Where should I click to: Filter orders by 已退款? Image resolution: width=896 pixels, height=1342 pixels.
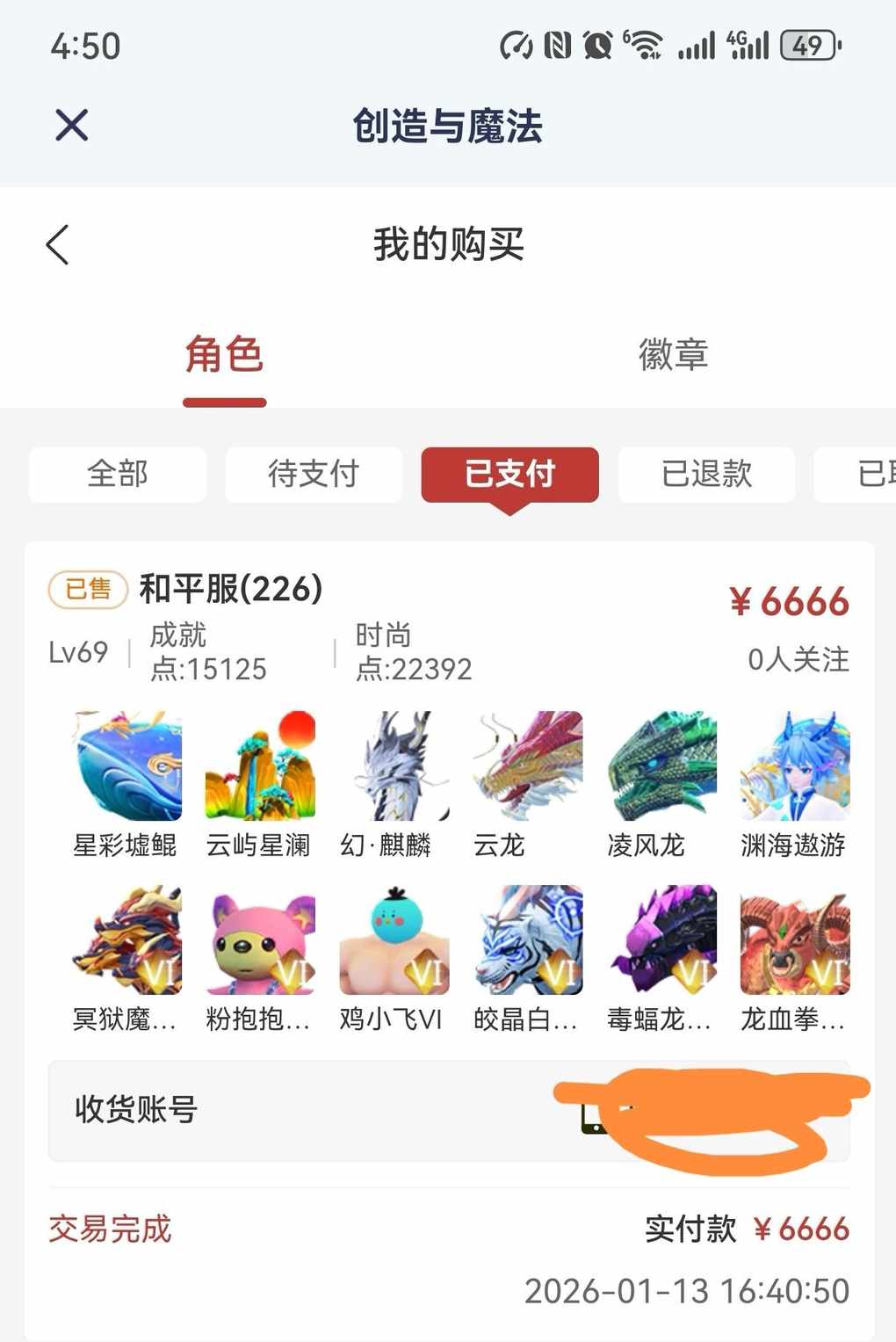coord(706,475)
